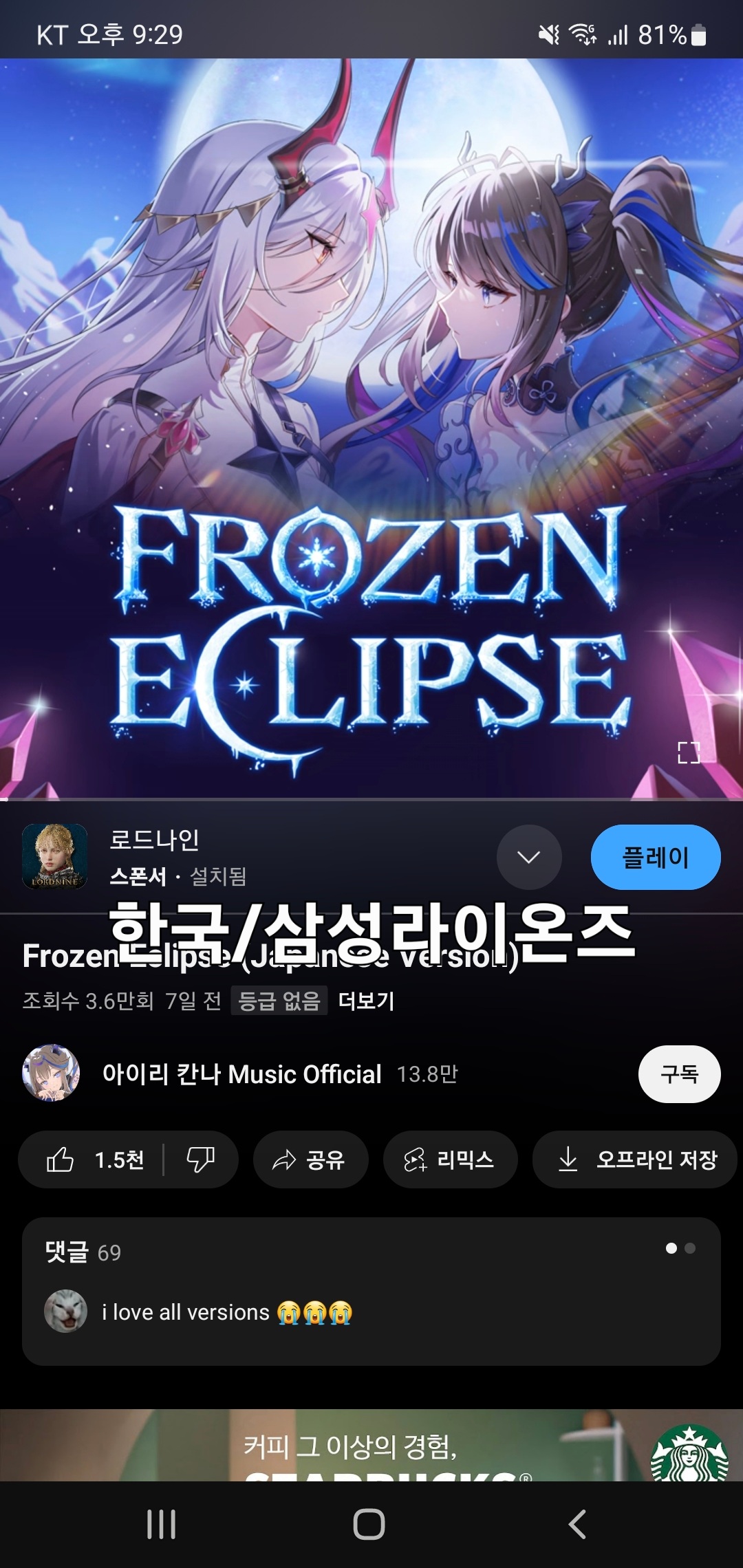The width and height of the screenshot is (743, 1568).
Task: Open 더보기 to expand video description
Action: [x=366, y=1001]
